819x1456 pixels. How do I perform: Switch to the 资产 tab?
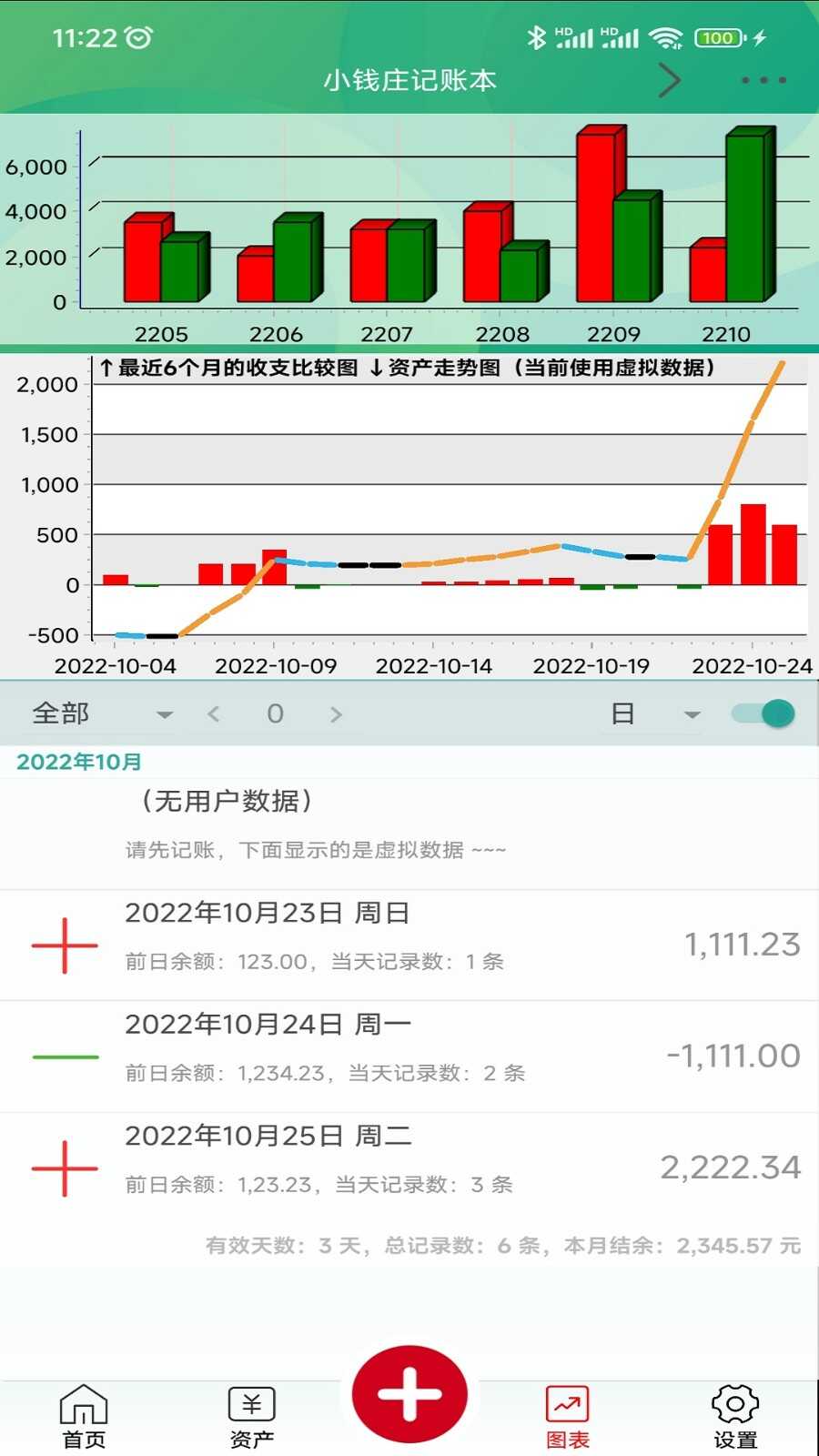251,1417
